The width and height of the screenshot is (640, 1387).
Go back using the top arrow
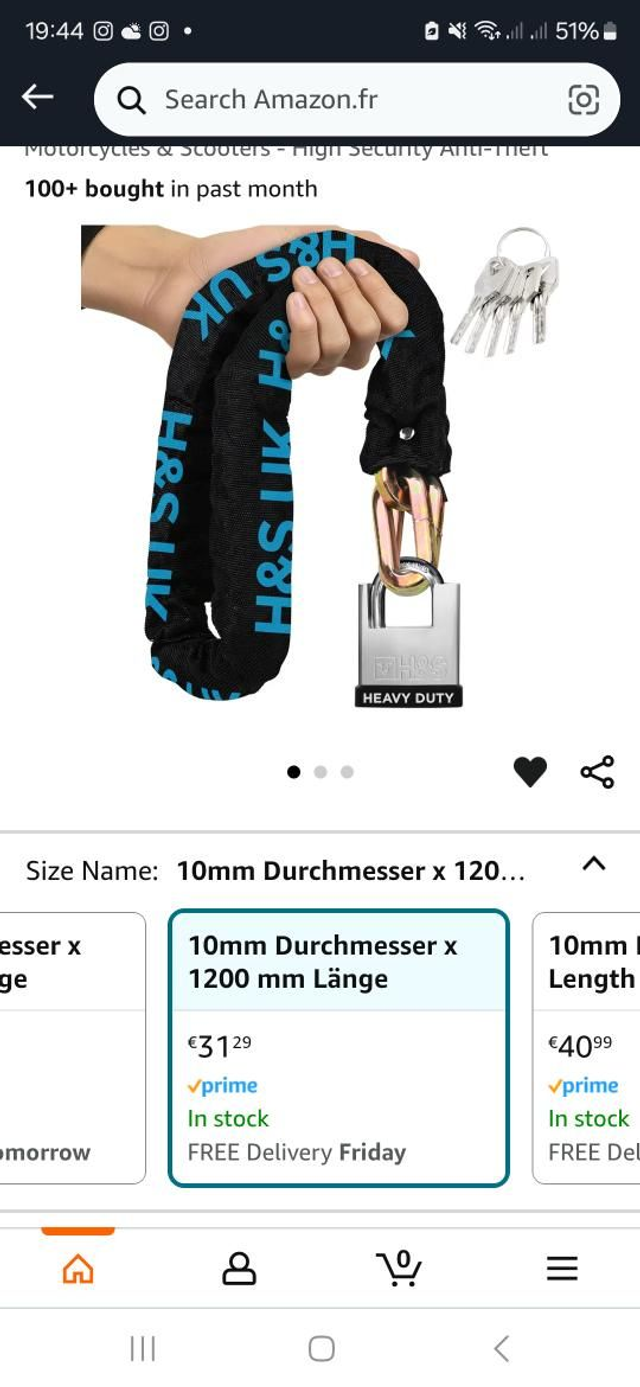coord(38,97)
